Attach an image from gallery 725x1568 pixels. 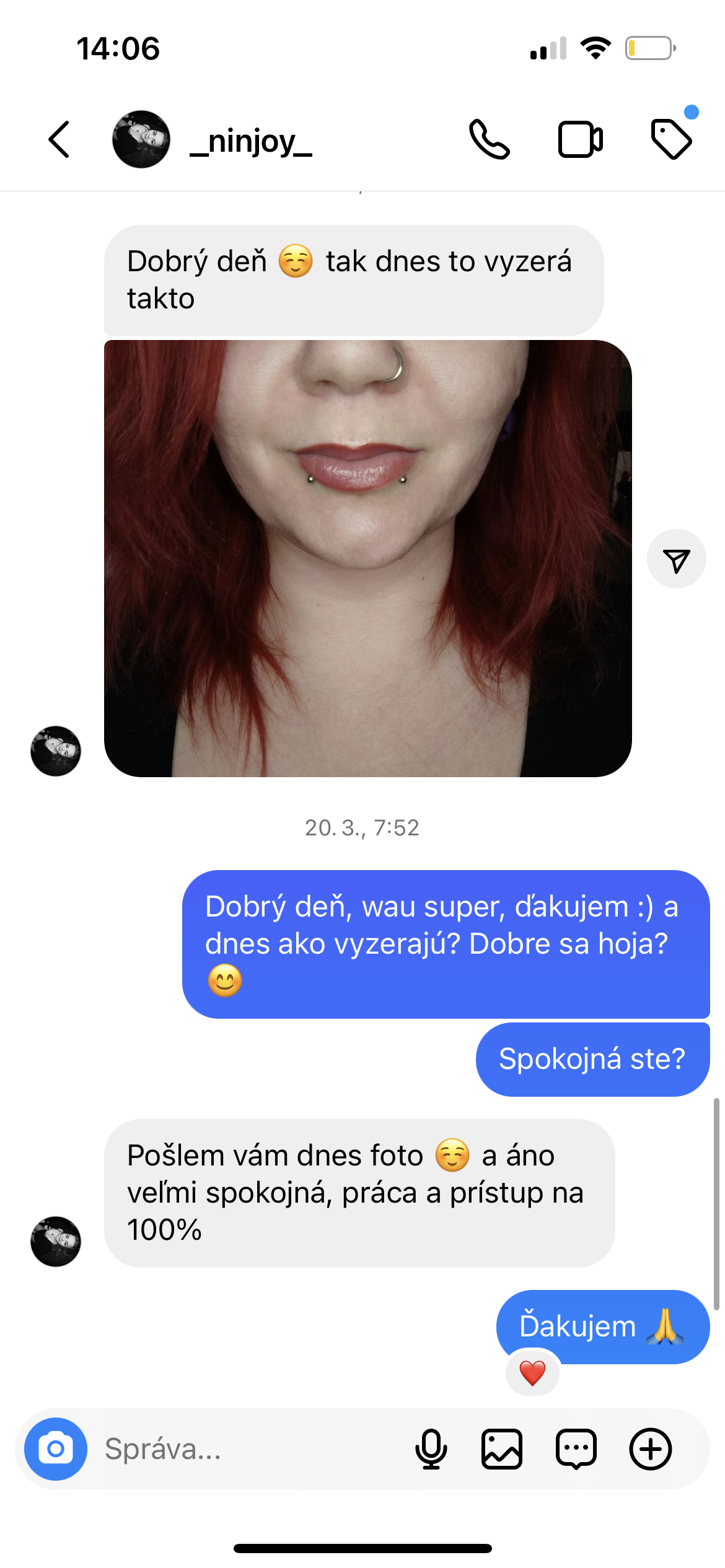502,1449
